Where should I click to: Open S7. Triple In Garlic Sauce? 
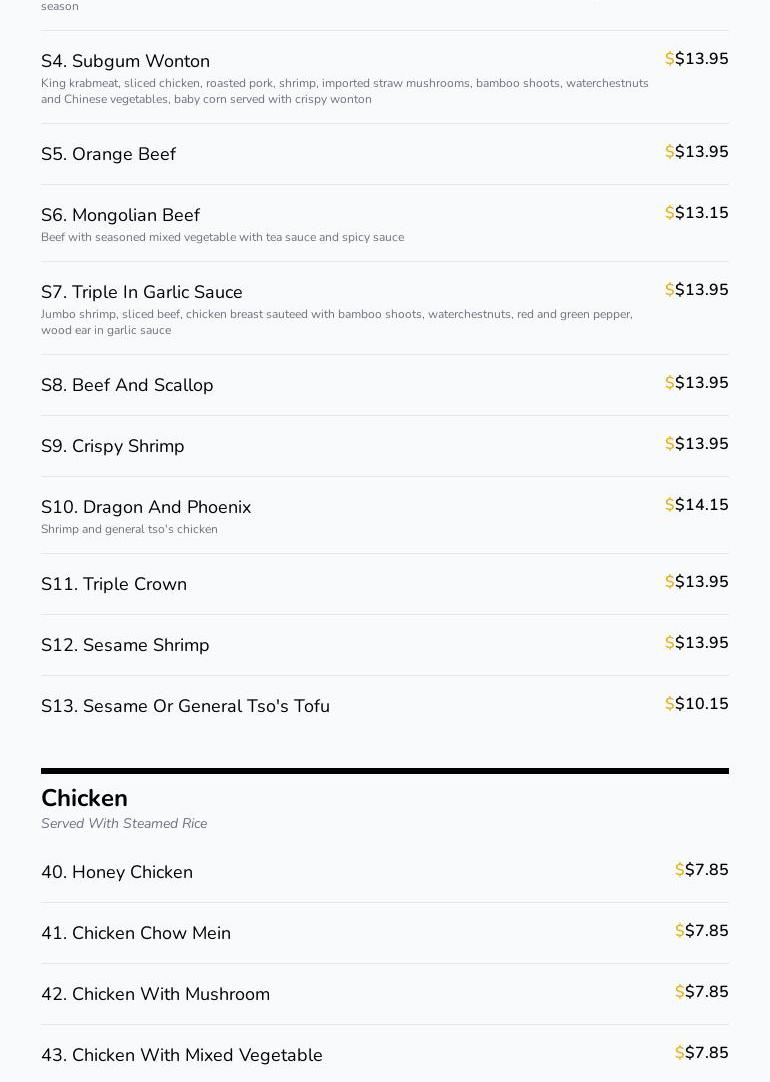[142, 293]
